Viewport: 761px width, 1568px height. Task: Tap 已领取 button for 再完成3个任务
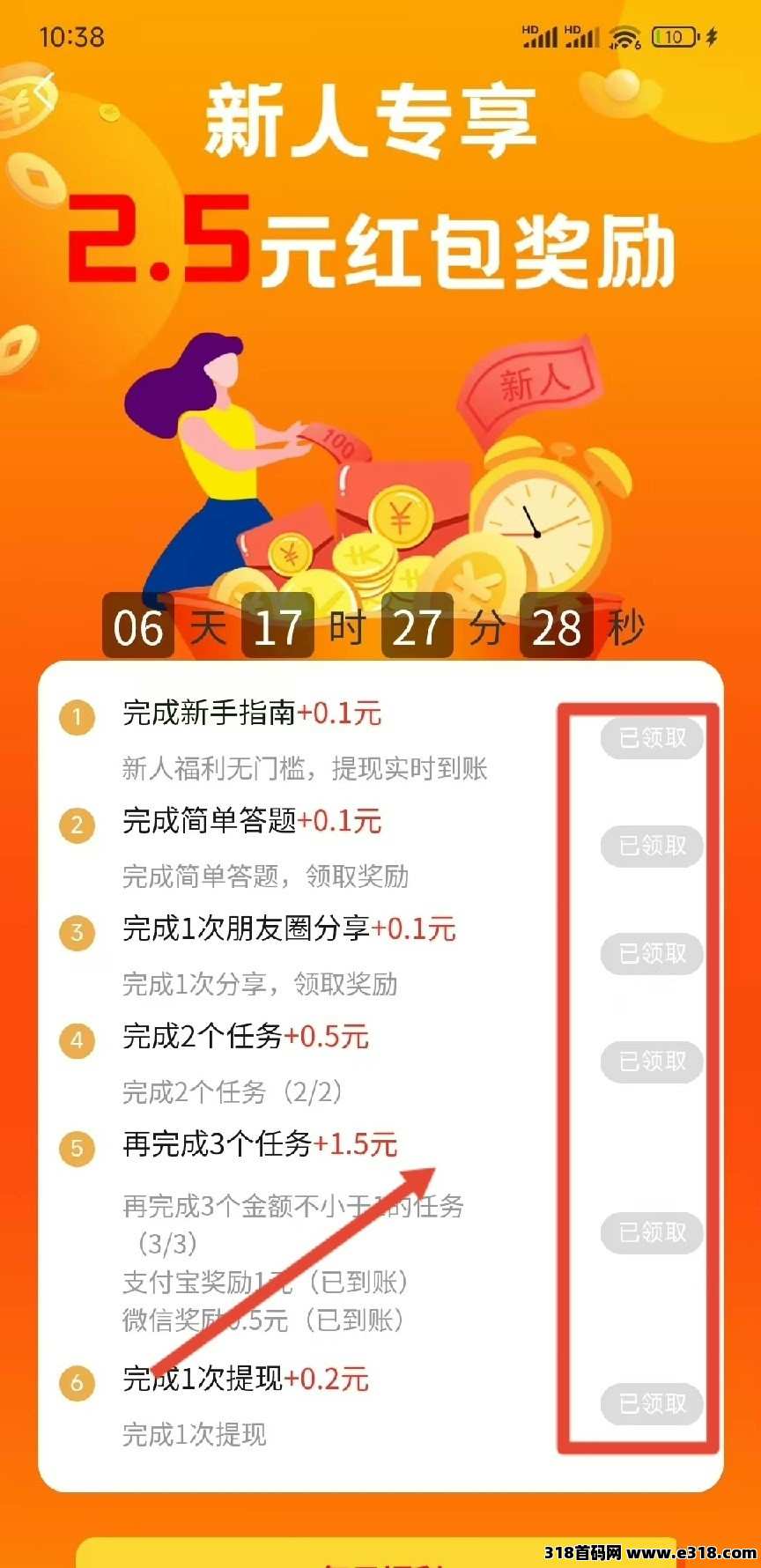(652, 1232)
